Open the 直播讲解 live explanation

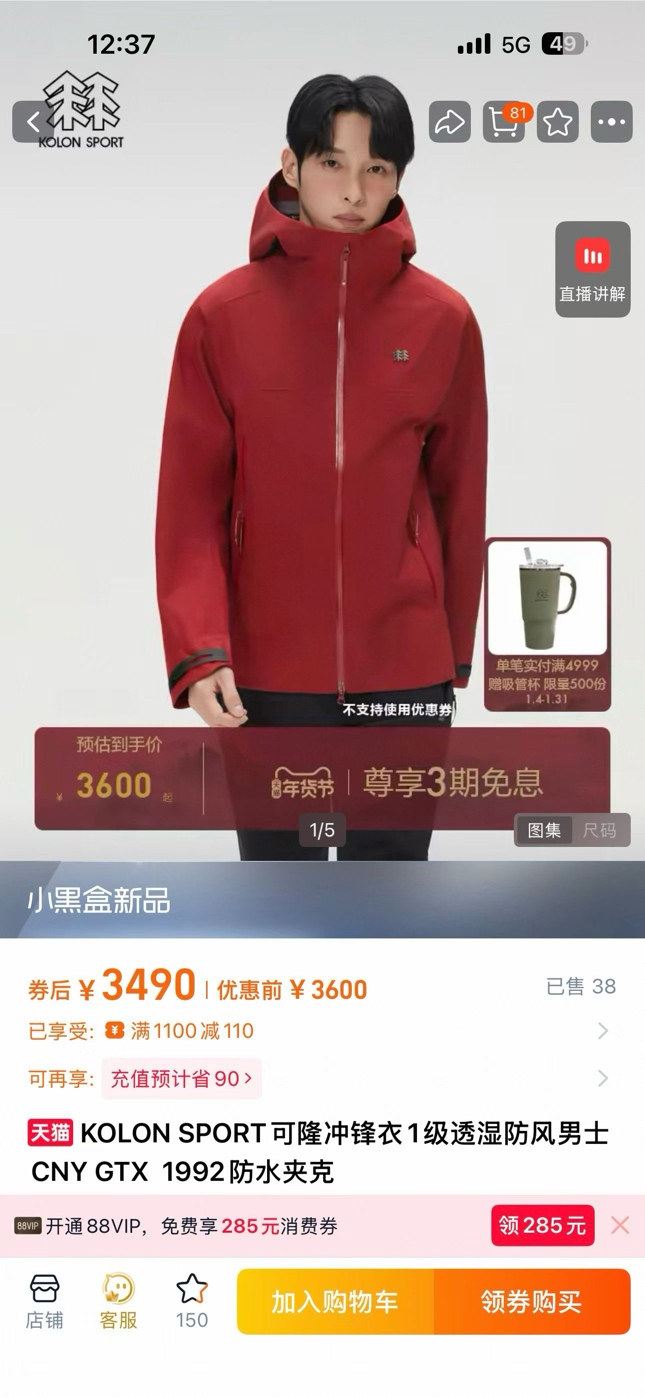pyautogui.click(x=592, y=270)
